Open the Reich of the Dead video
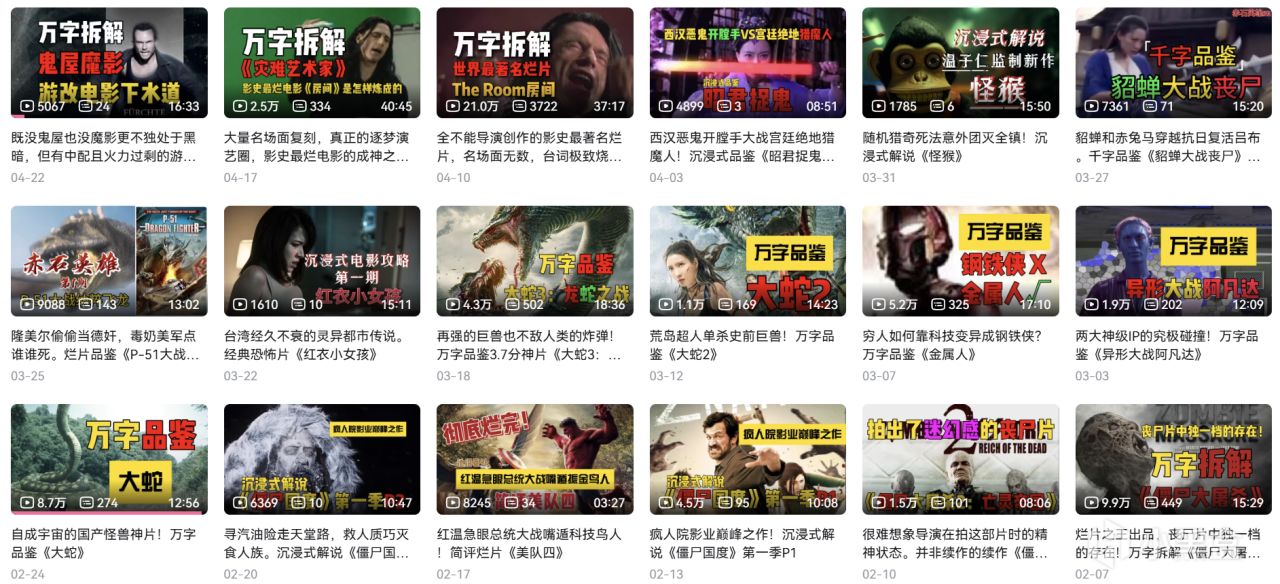The width and height of the screenshot is (1280, 584). (x=961, y=459)
